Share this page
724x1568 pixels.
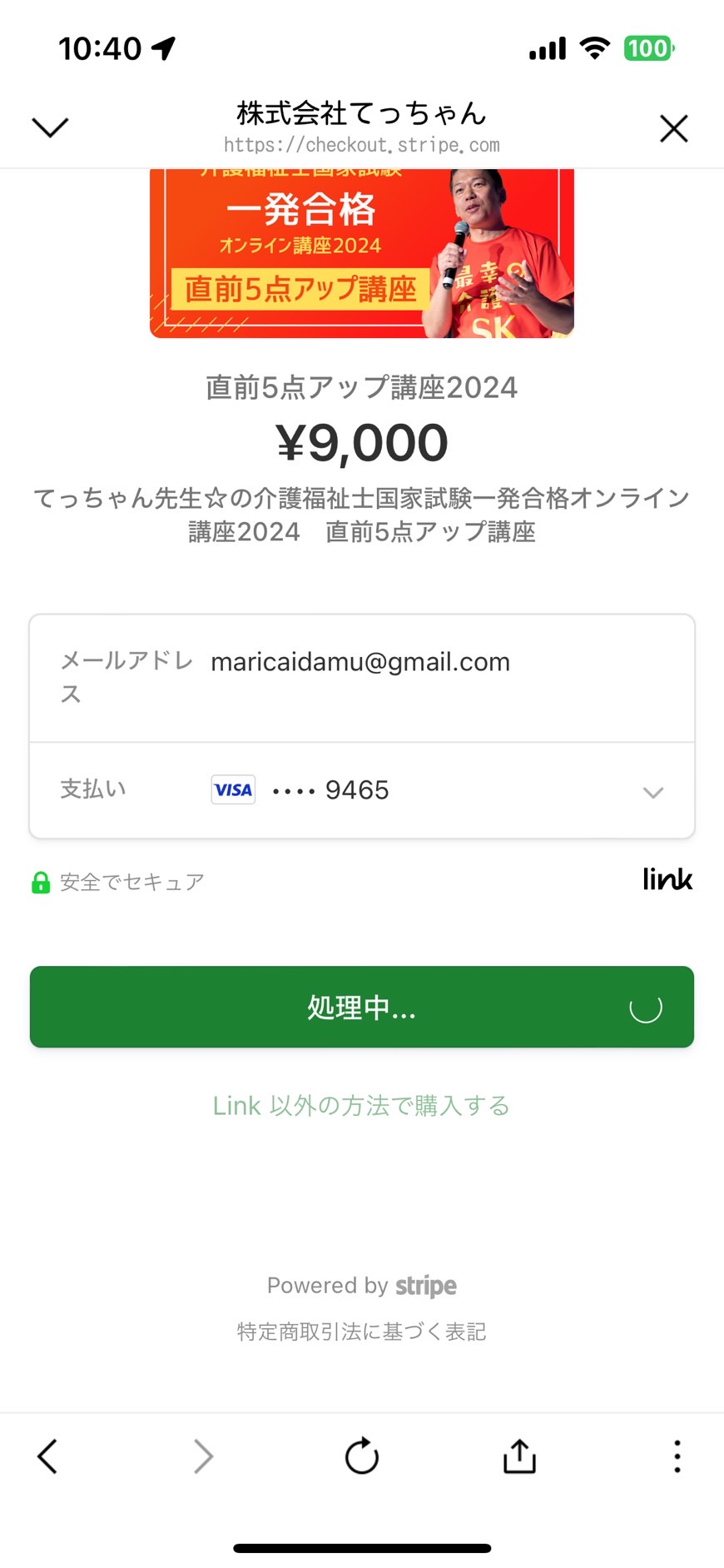[519, 1456]
